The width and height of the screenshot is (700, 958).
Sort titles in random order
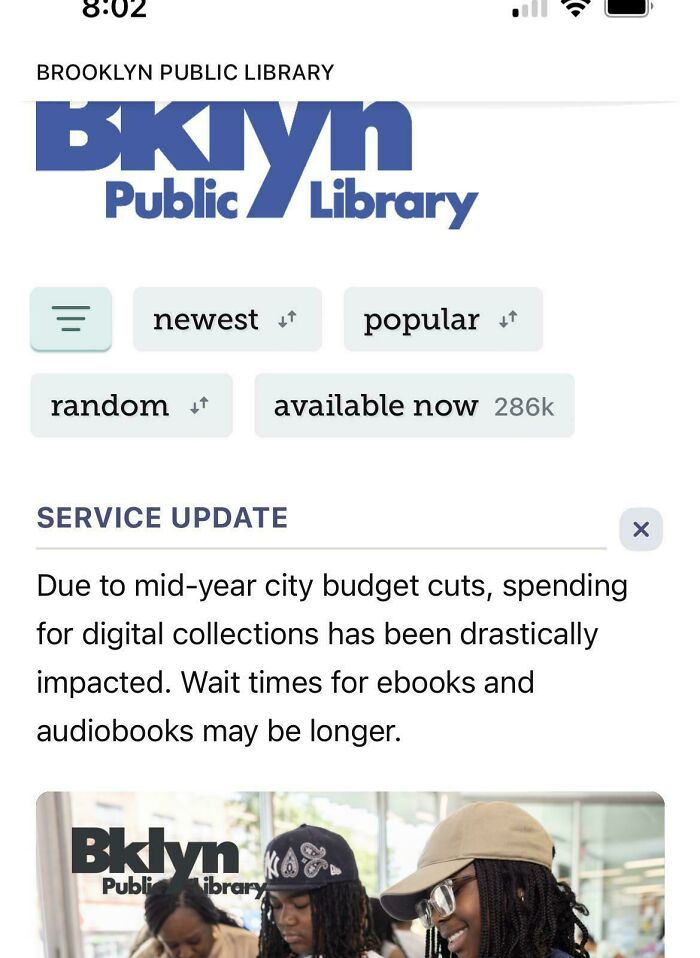tap(131, 405)
